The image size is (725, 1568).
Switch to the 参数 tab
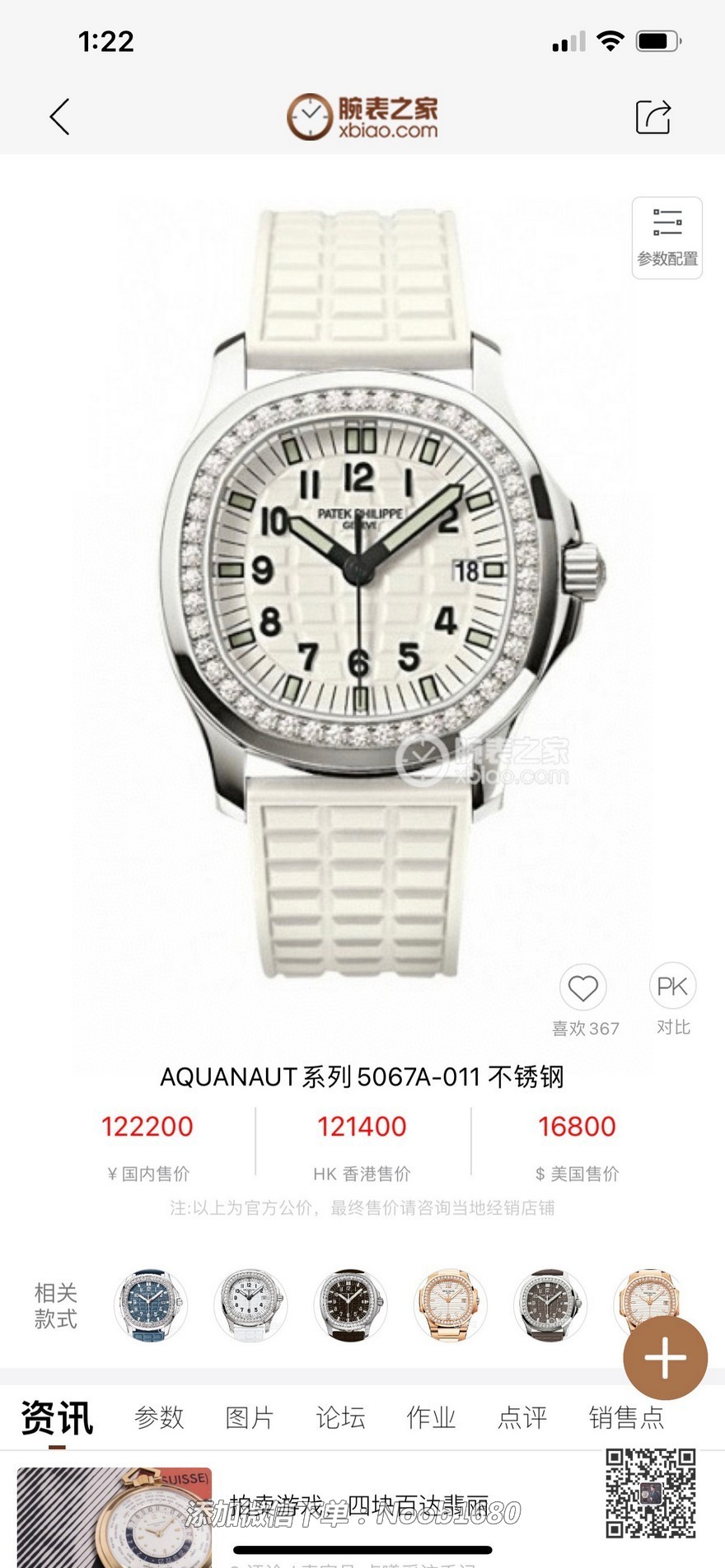click(159, 1417)
